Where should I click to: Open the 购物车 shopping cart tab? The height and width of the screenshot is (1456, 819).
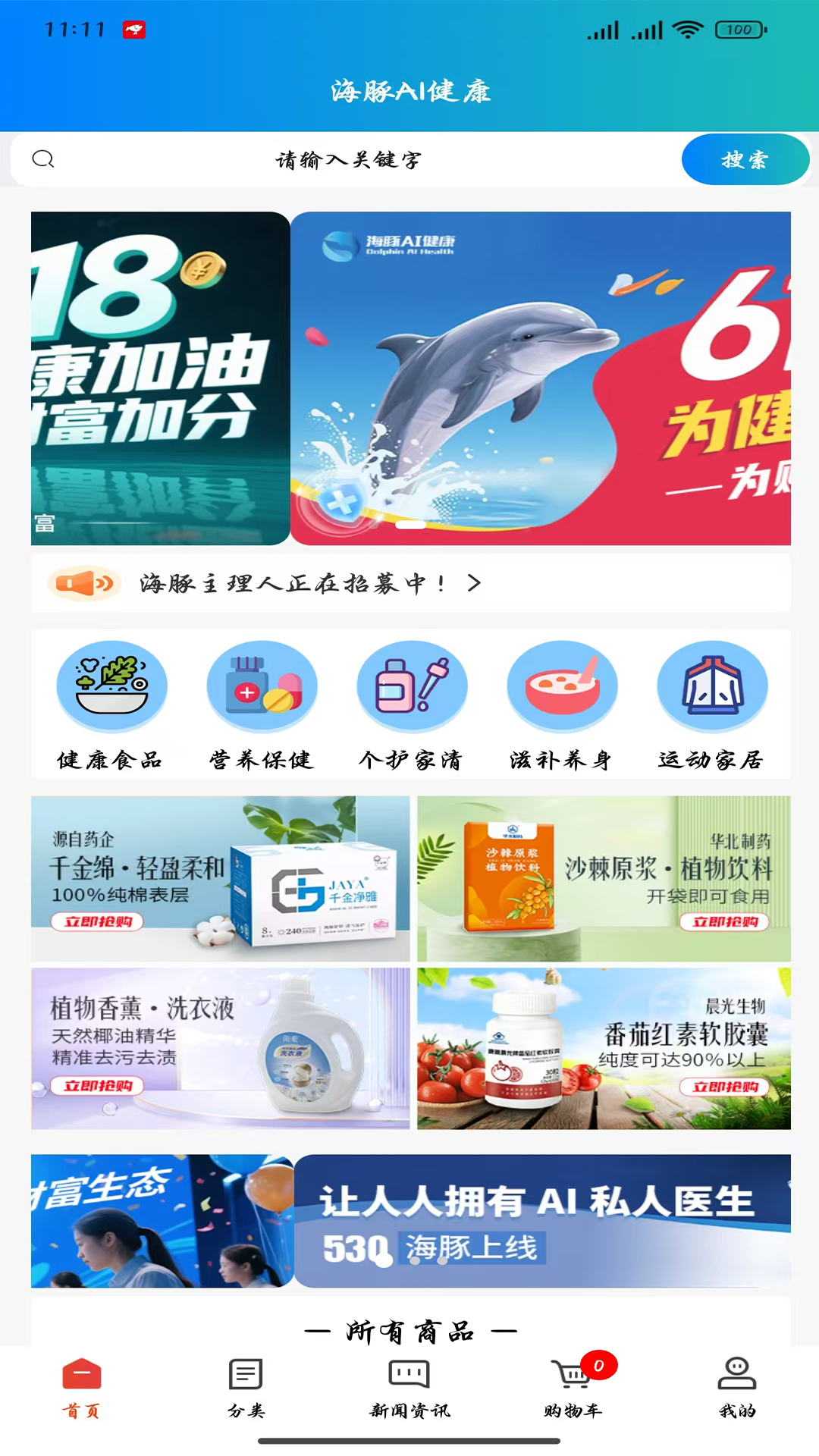[573, 1388]
